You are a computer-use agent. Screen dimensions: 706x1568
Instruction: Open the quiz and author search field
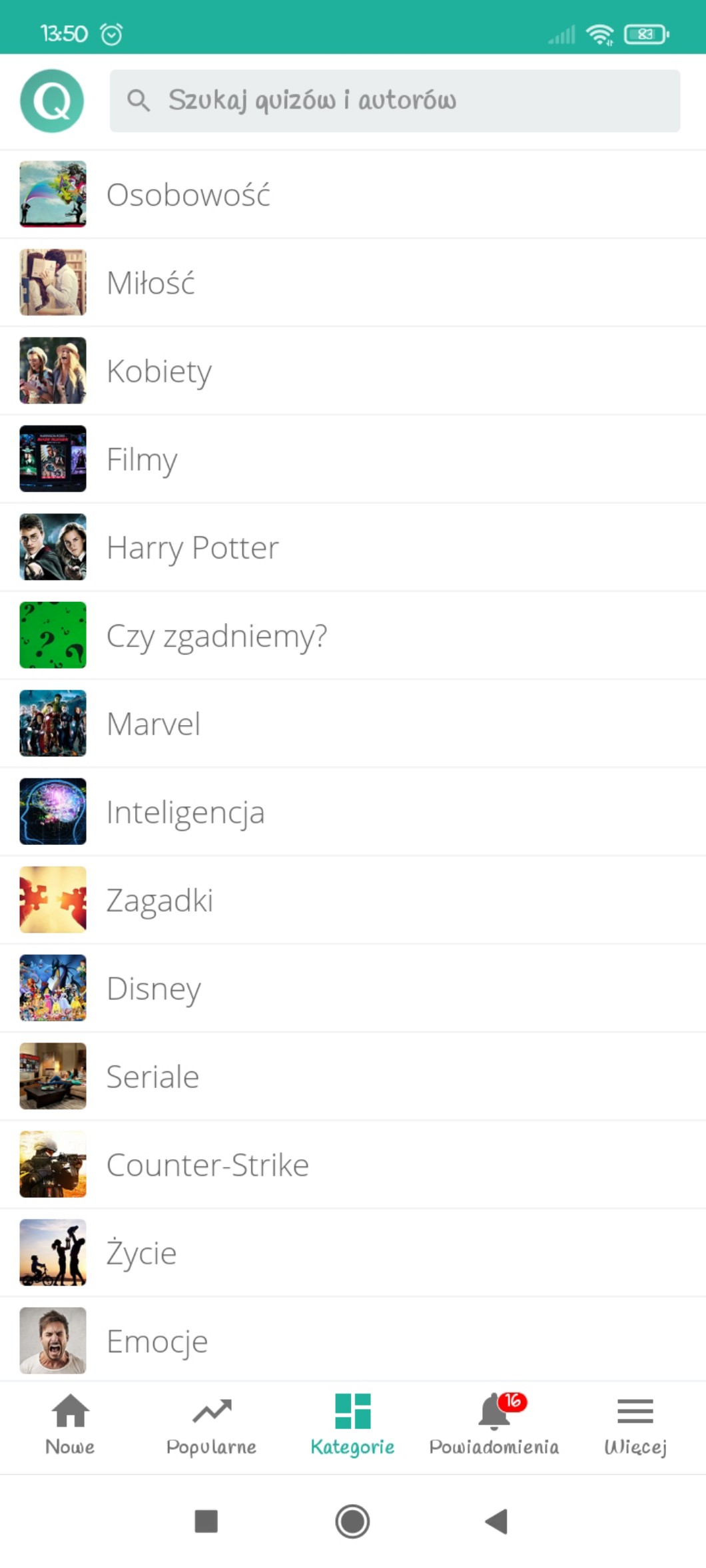pyautogui.click(x=394, y=101)
